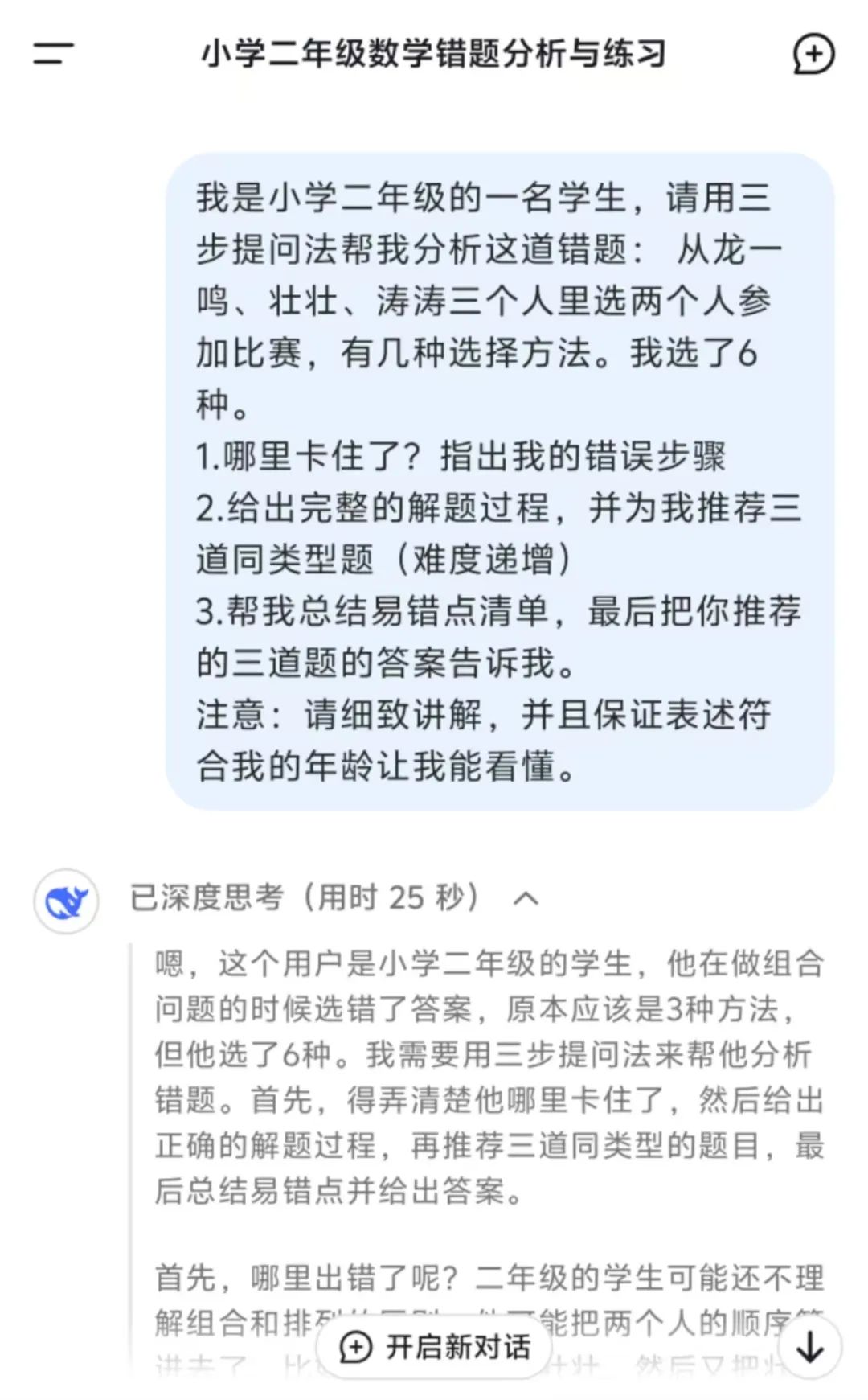The width and height of the screenshot is (868, 1400).
Task: Open the side drawer menu
Action: coord(53,54)
